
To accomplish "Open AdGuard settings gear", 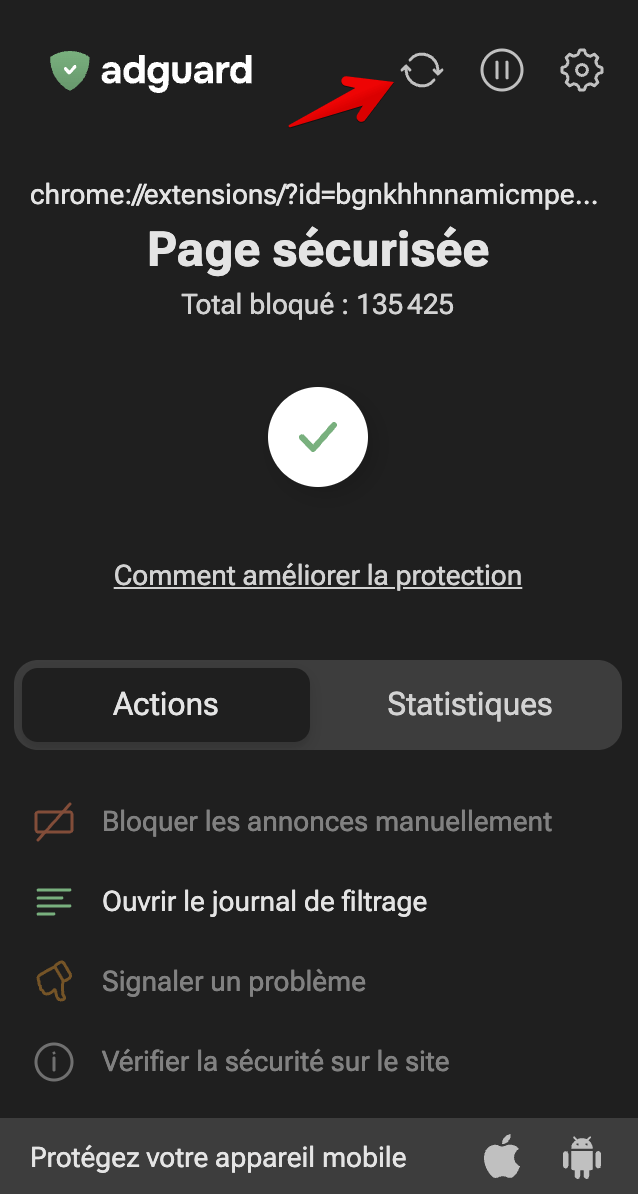I will (x=581, y=71).
